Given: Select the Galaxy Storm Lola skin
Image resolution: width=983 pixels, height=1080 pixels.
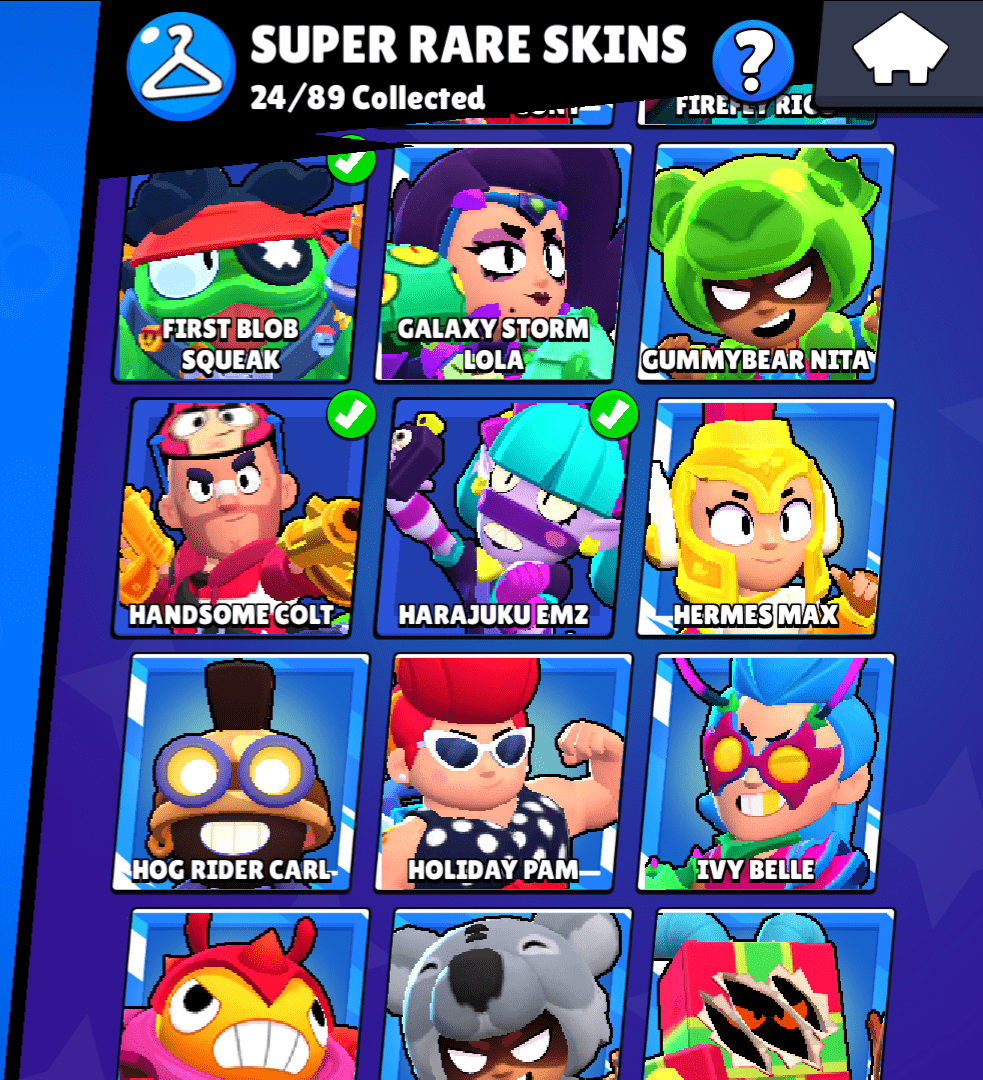Looking at the screenshot, I should [504, 262].
